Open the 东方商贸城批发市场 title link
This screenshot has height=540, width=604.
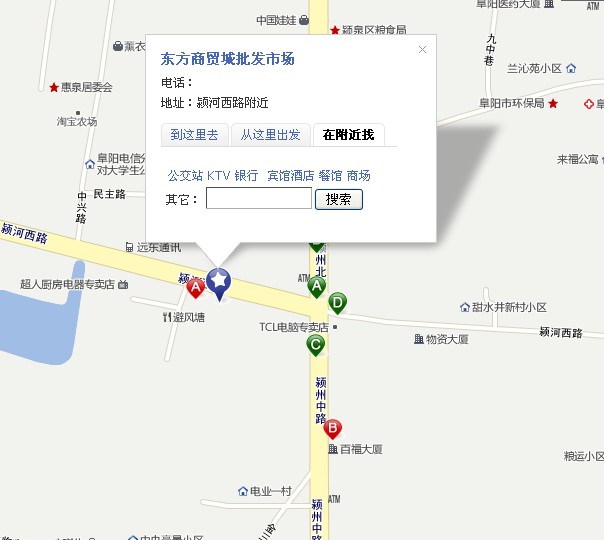pos(227,59)
